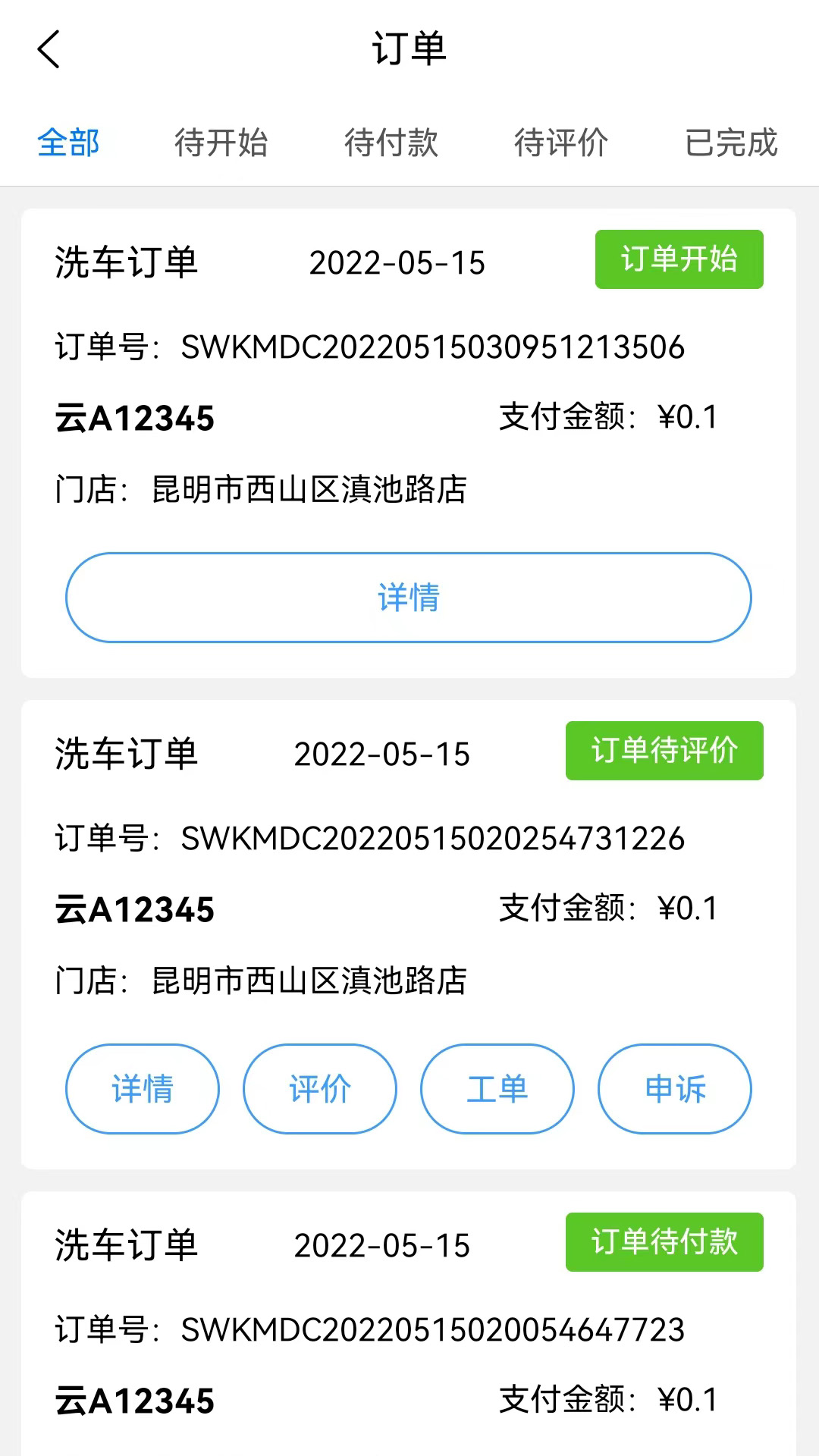Tap 评价 to review the order
The height and width of the screenshot is (1456, 819).
coord(320,1089)
